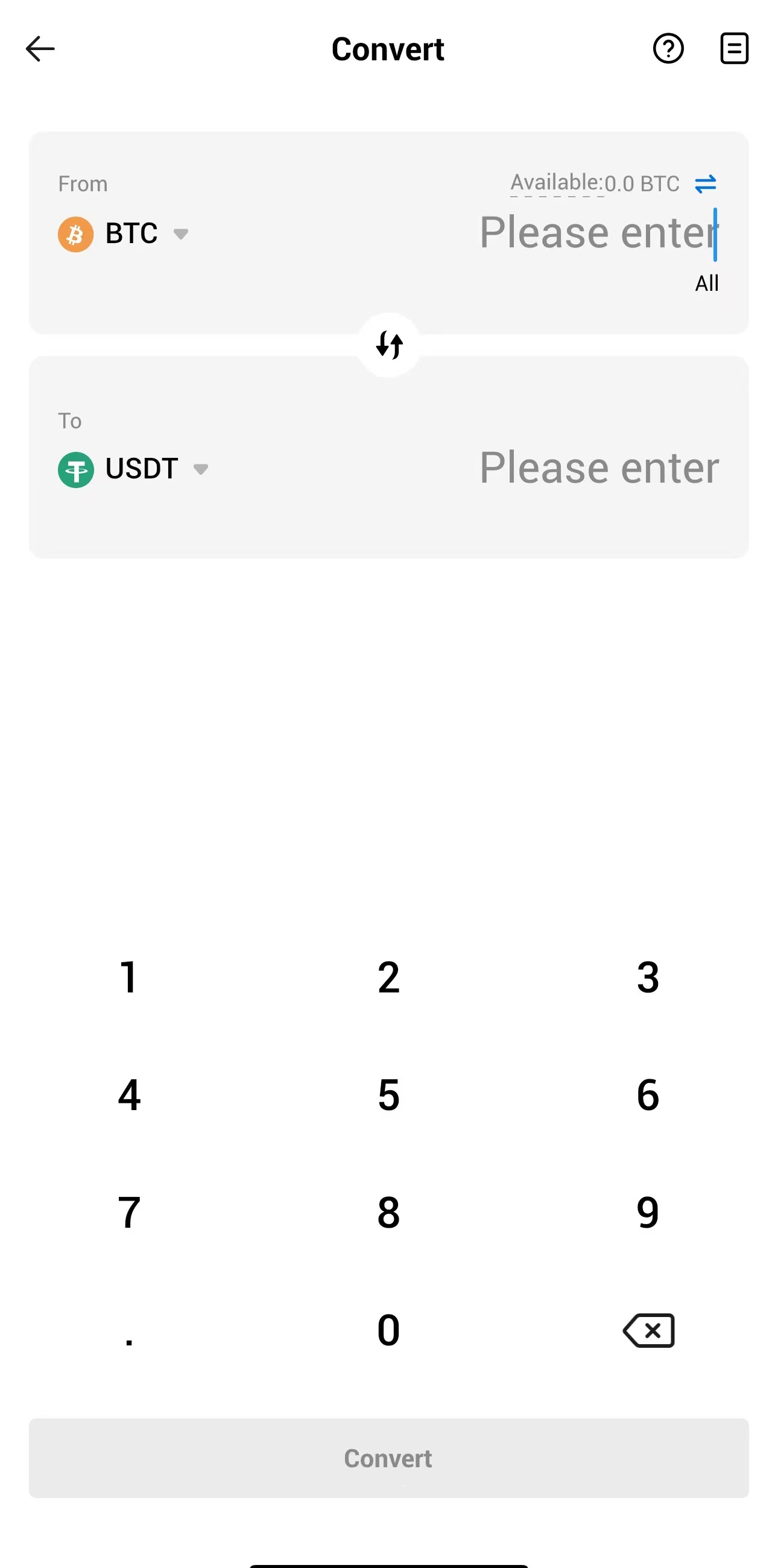Focus the To amount field
778x1568 pixels.
pos(598,468)
